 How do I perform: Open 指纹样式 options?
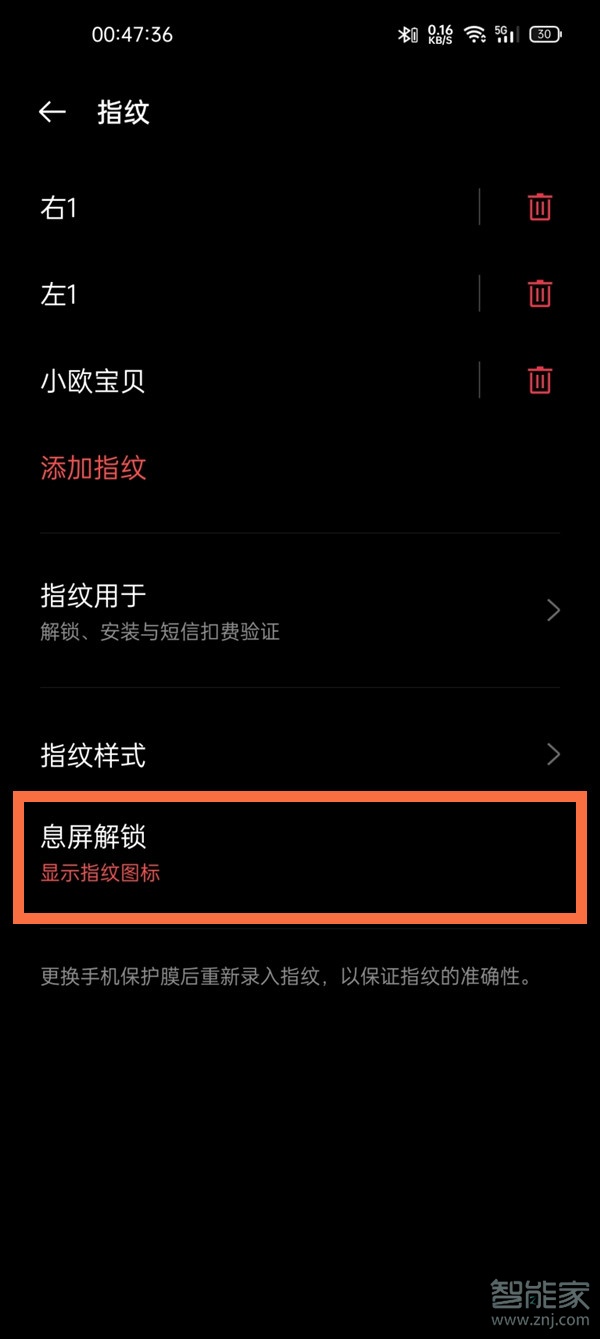[300, 755]
